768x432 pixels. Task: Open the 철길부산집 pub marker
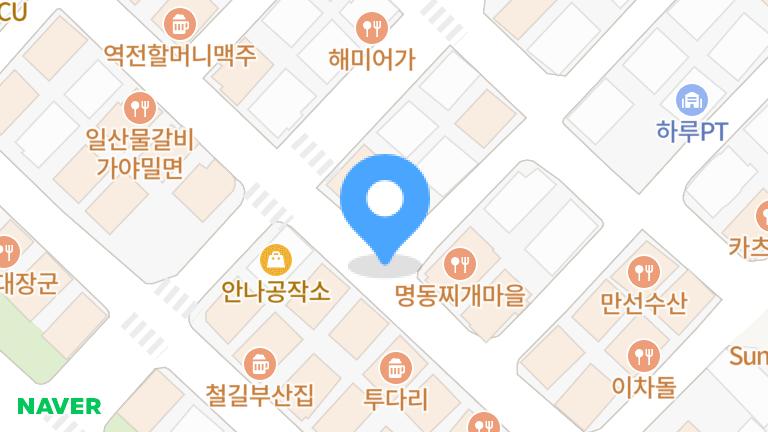point(260,362)
